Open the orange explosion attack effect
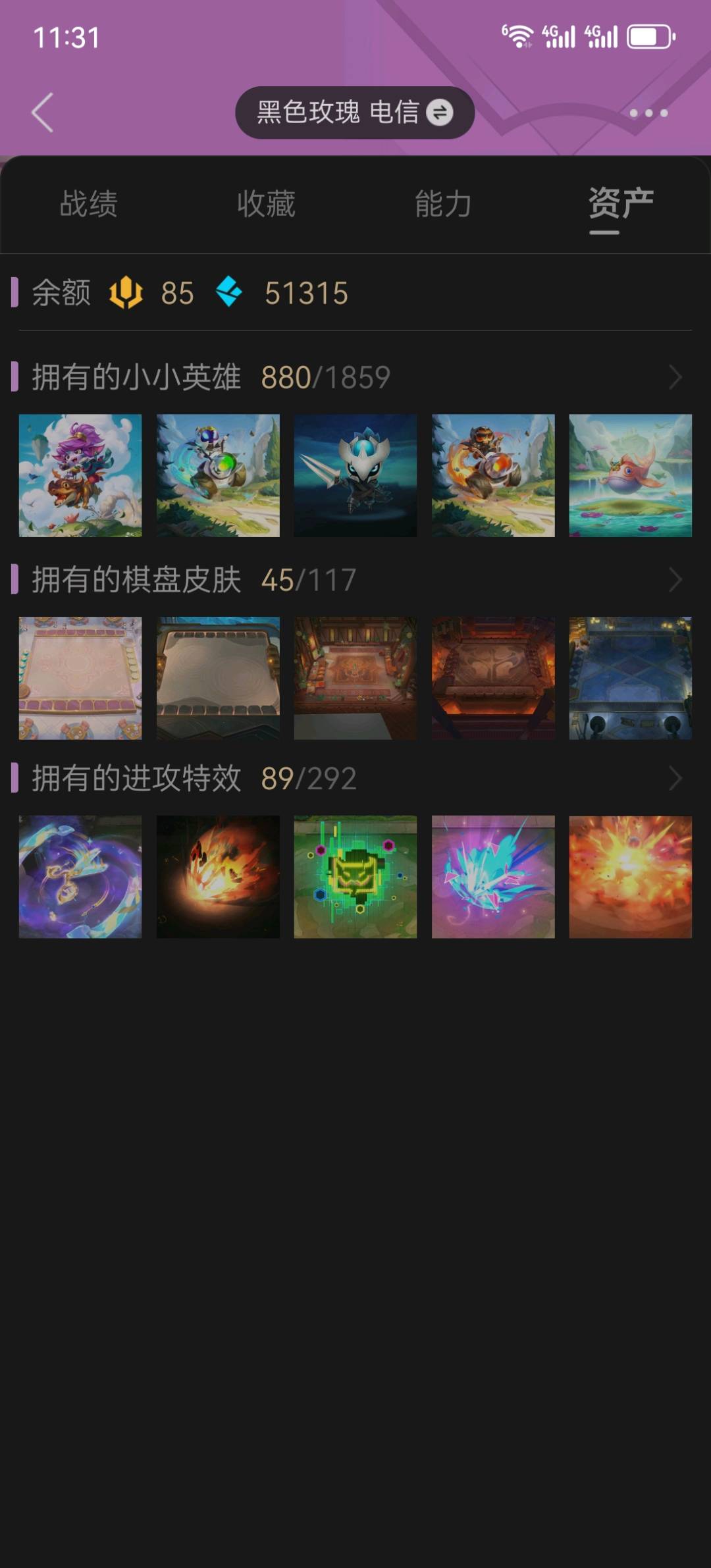Screen dimensions: 711x1568 tap(631, 877)
